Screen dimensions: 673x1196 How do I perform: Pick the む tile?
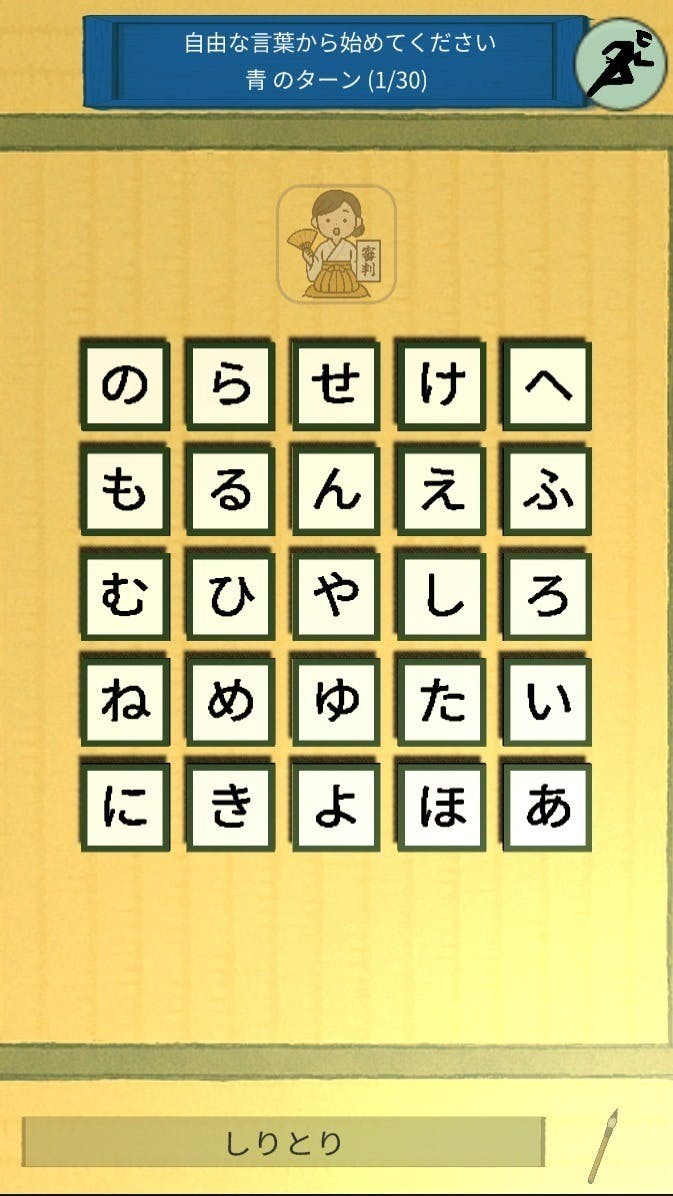pyautogui.click(x=125, y=596)
